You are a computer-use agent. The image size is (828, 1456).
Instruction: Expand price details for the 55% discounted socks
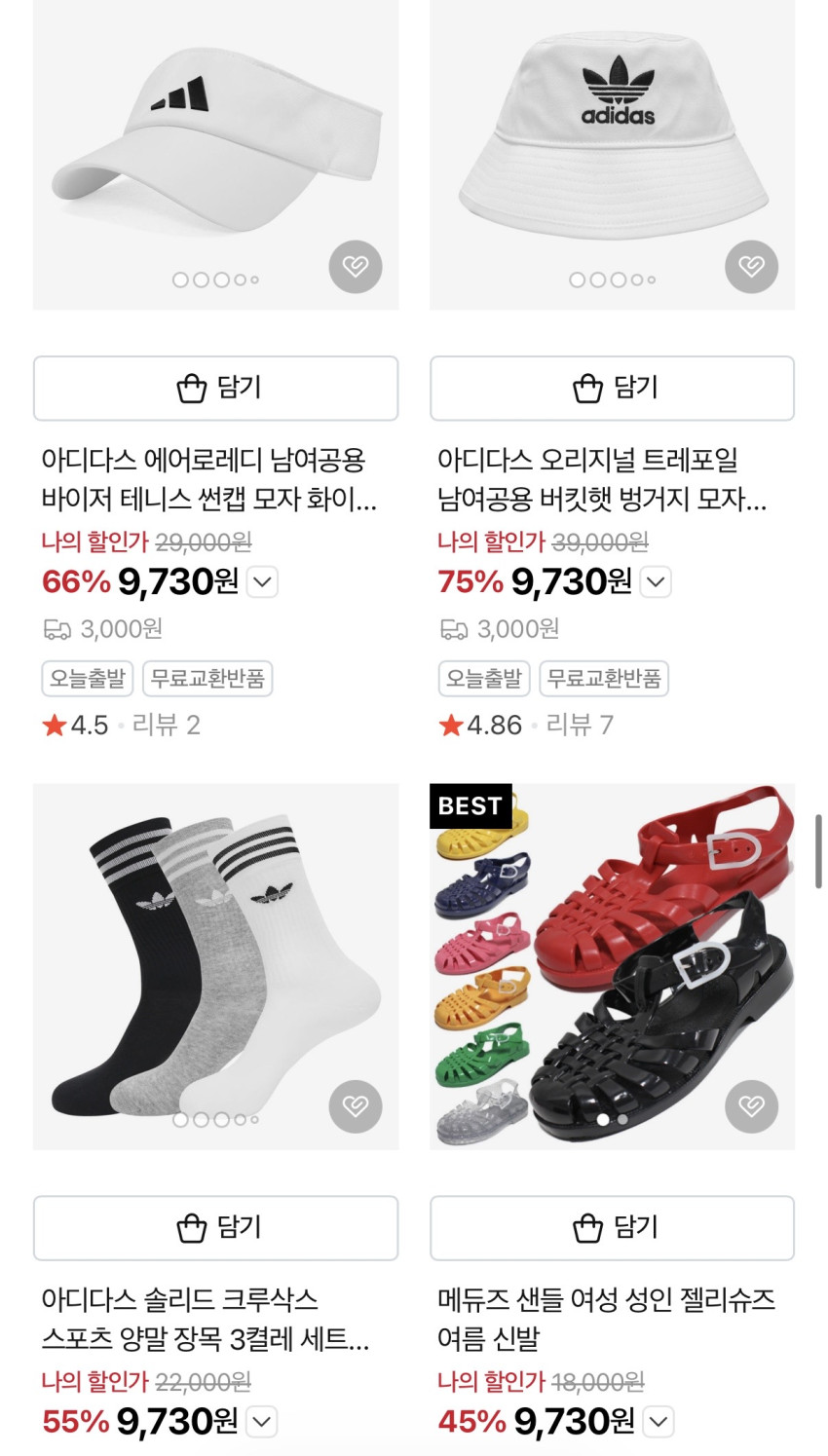click(x=262, y=1422)
